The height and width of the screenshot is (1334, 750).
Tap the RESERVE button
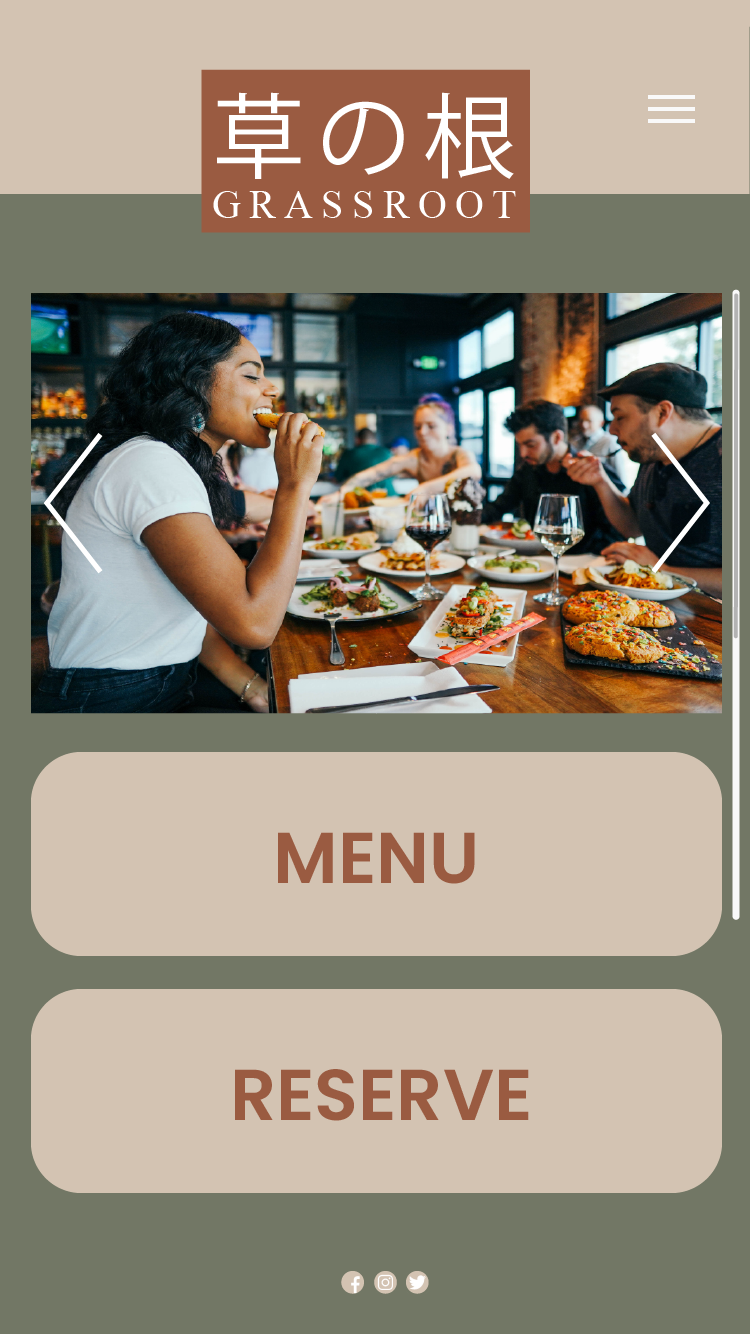pos(376,1091)
